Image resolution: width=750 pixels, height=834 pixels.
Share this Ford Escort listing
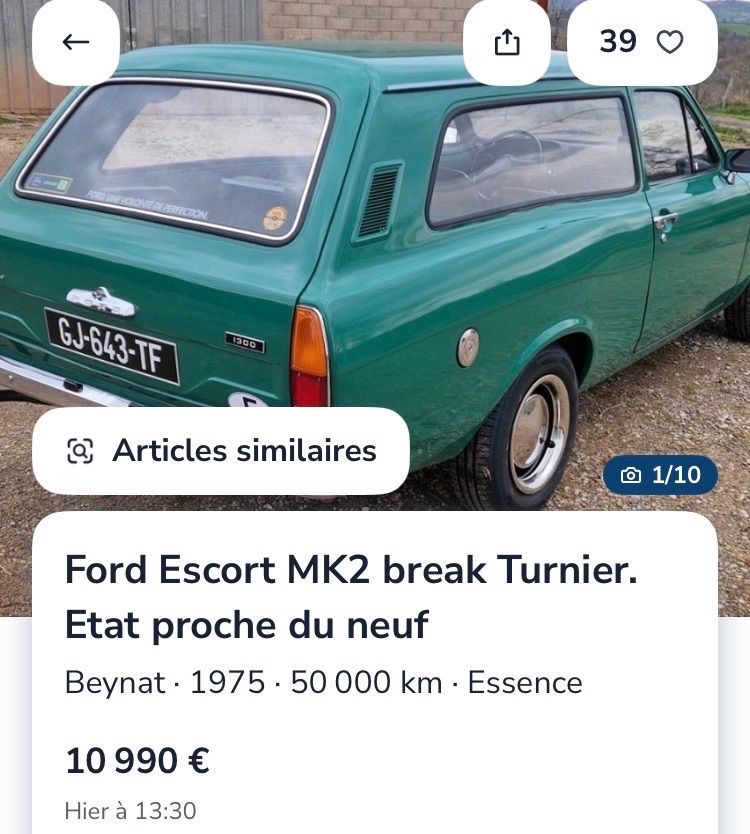point(507,42)
